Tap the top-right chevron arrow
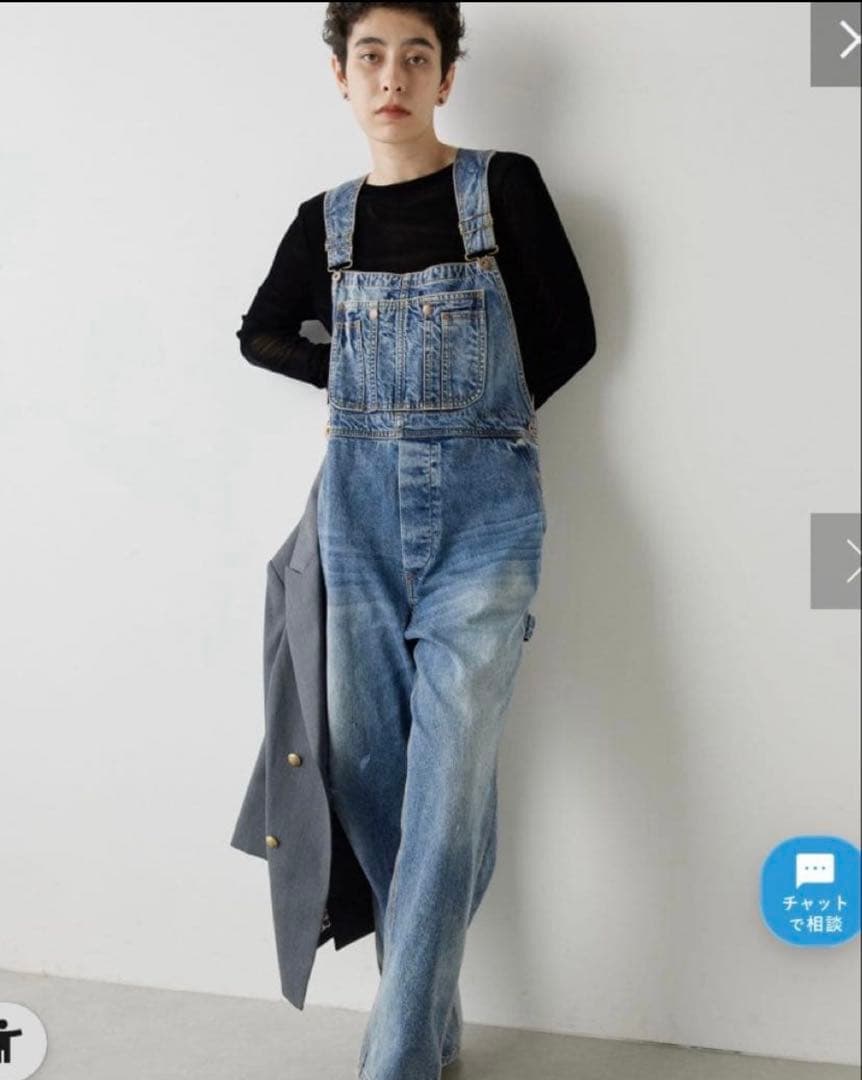Viewport: 862px width, 1080px height. (x=838, y=44)
